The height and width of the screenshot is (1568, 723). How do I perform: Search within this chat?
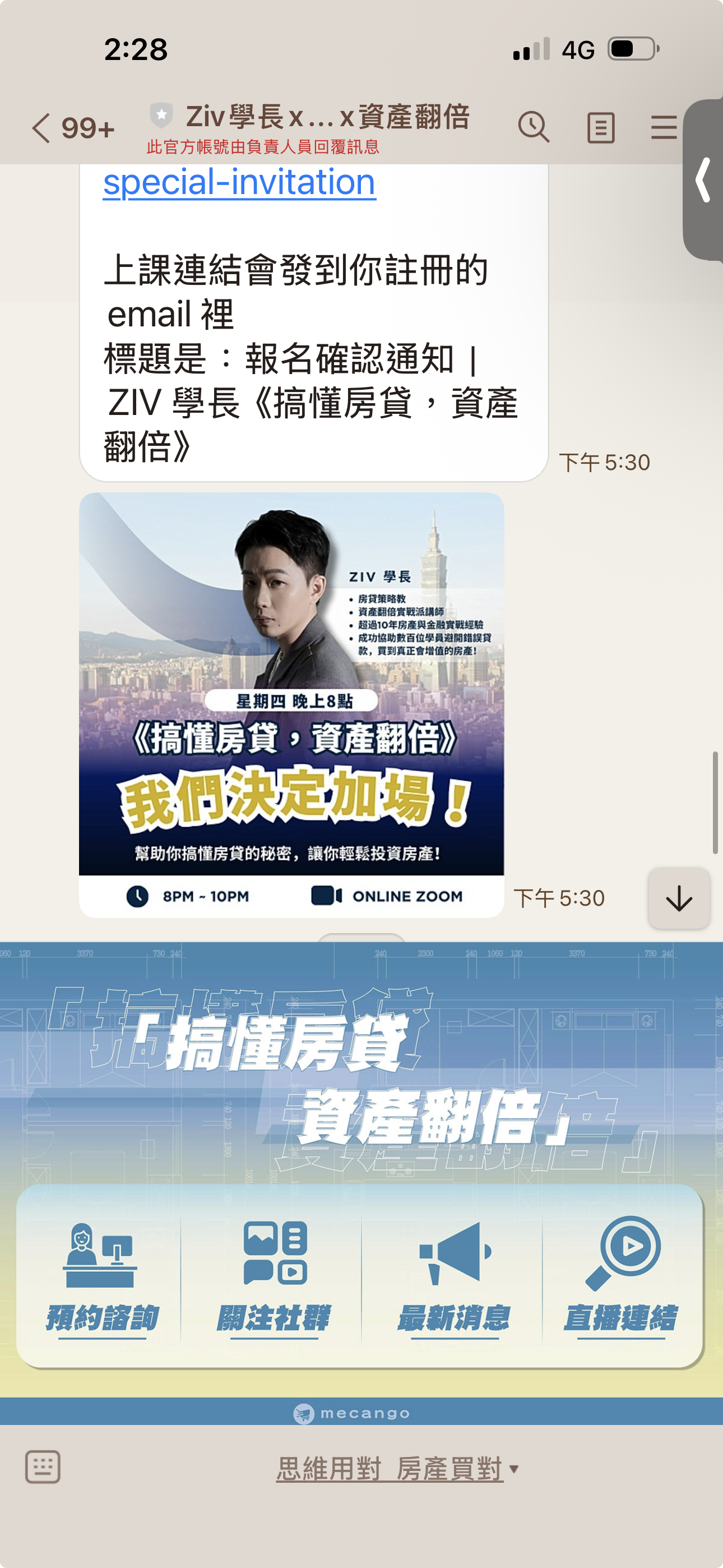point(533,128)
